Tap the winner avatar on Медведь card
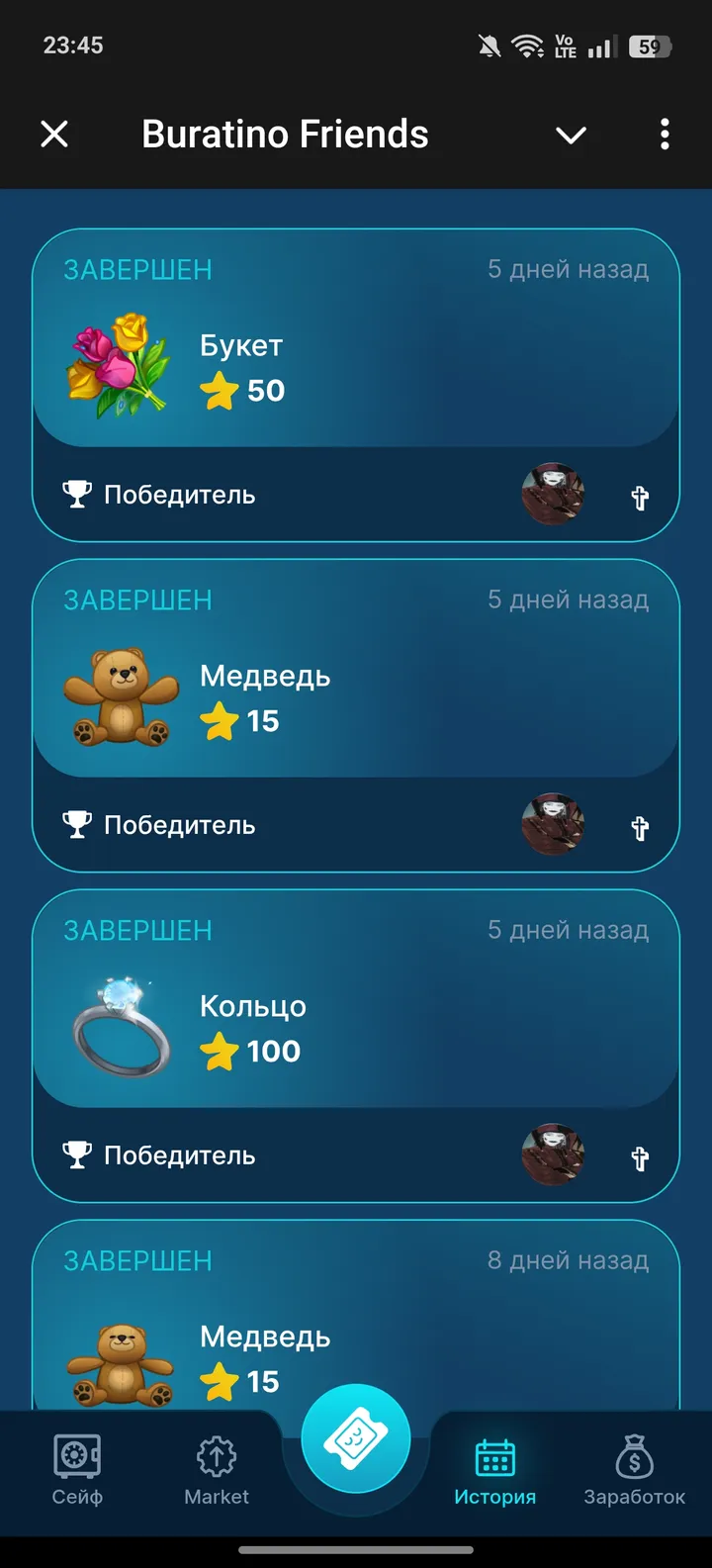The height and width of the screenshot is (1568, 712). pyautogui.click(x=553, y=823)
